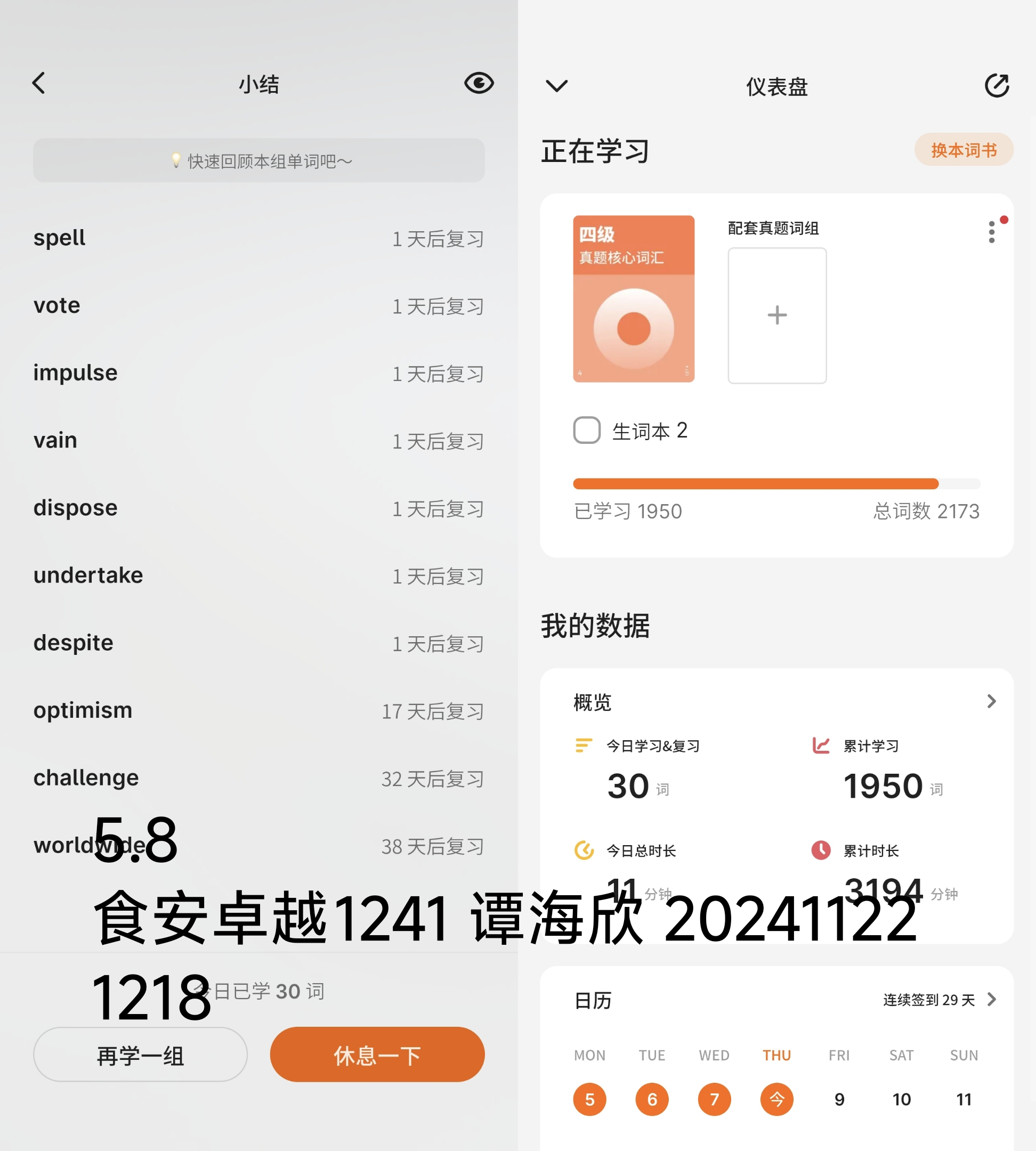Open the word 'undertake'
1036x1151 pixels.
point(259,575)
